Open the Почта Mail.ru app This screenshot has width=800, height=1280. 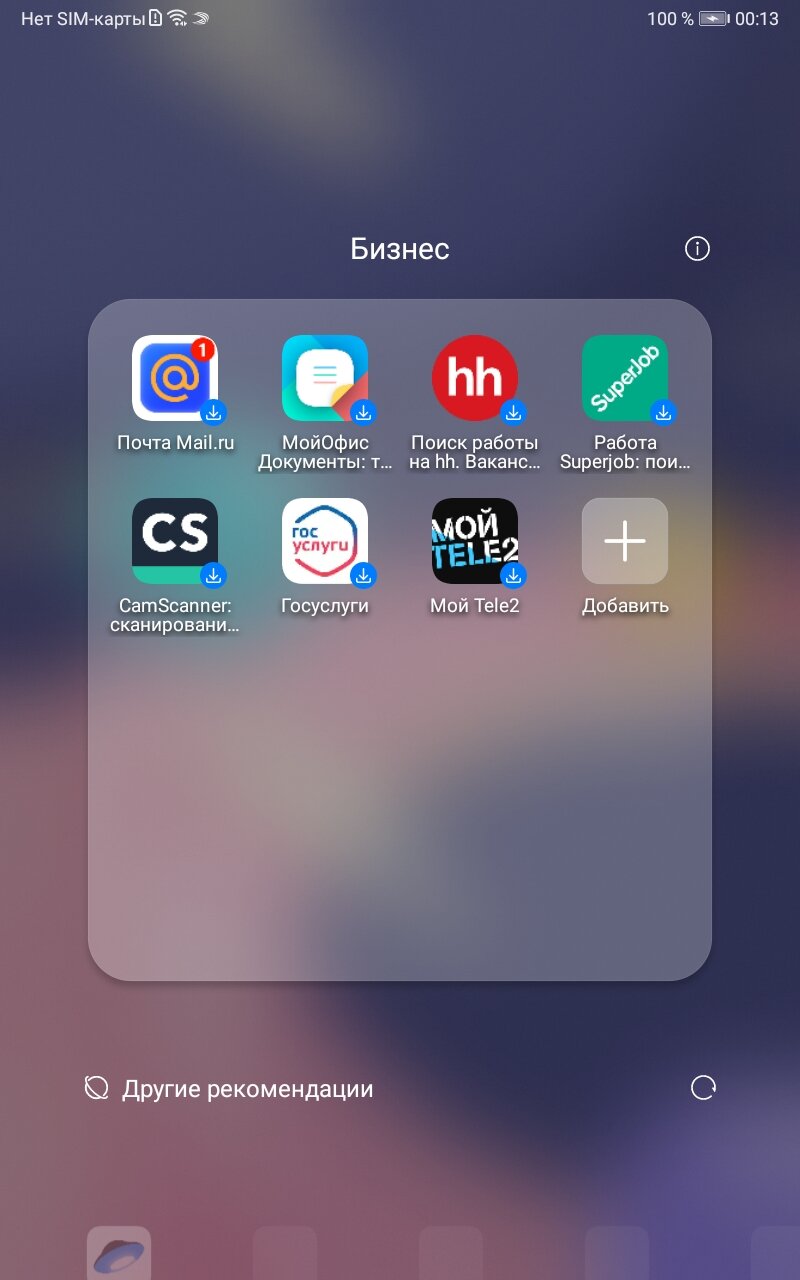[x=175, y=378]
